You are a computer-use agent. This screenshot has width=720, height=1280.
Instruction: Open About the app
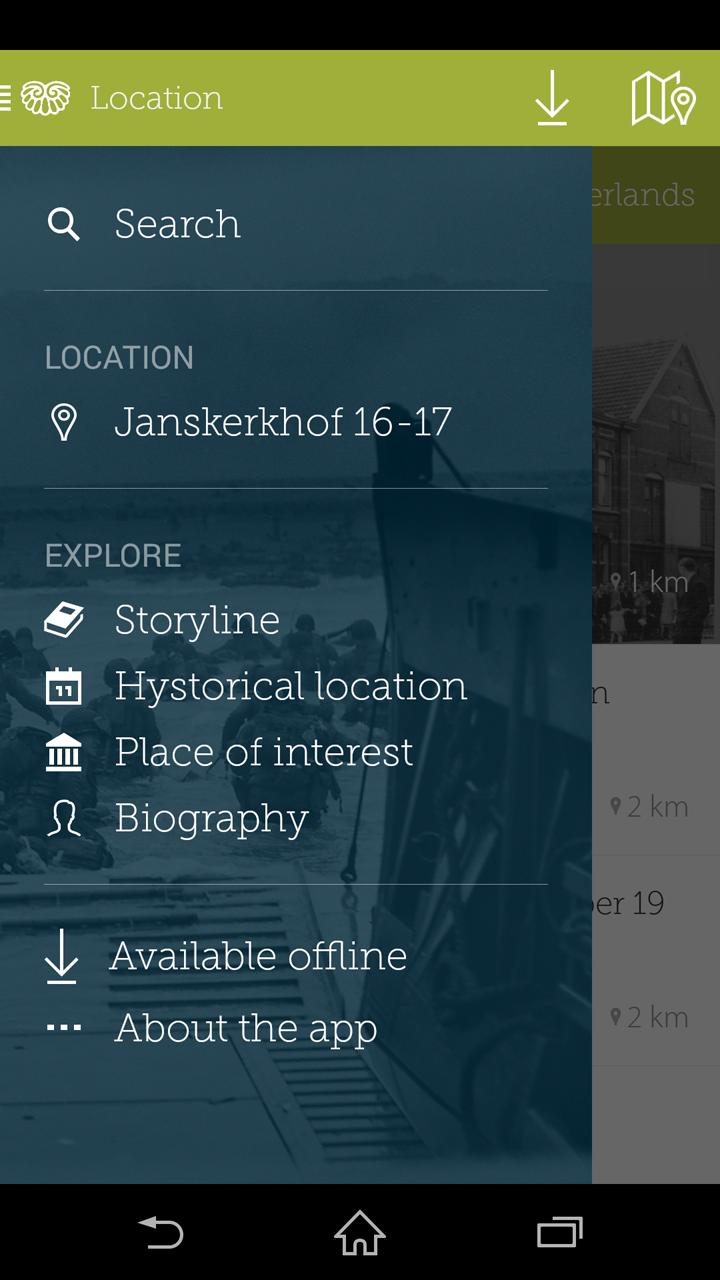click(245, 1028)
